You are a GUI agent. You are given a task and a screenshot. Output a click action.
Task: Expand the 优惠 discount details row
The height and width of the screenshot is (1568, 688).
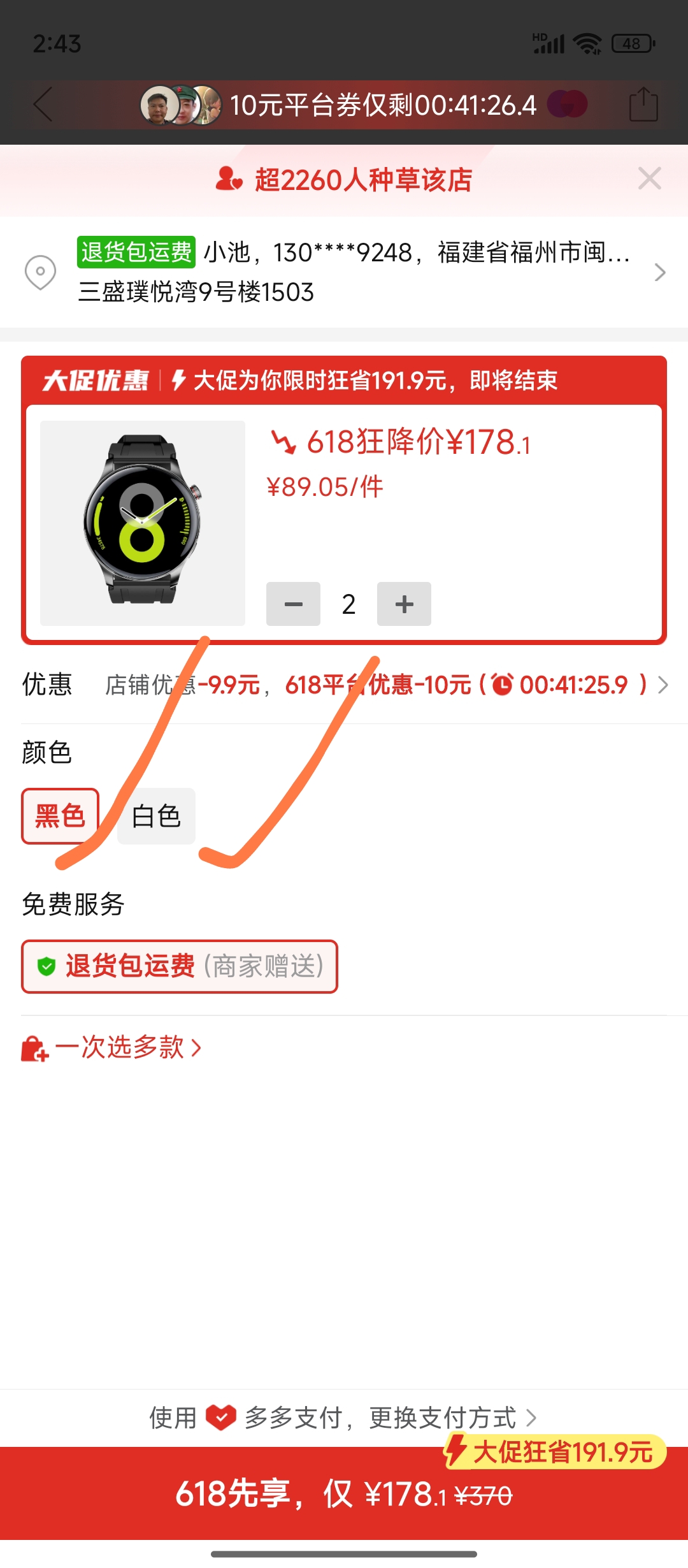pos(382,685)
